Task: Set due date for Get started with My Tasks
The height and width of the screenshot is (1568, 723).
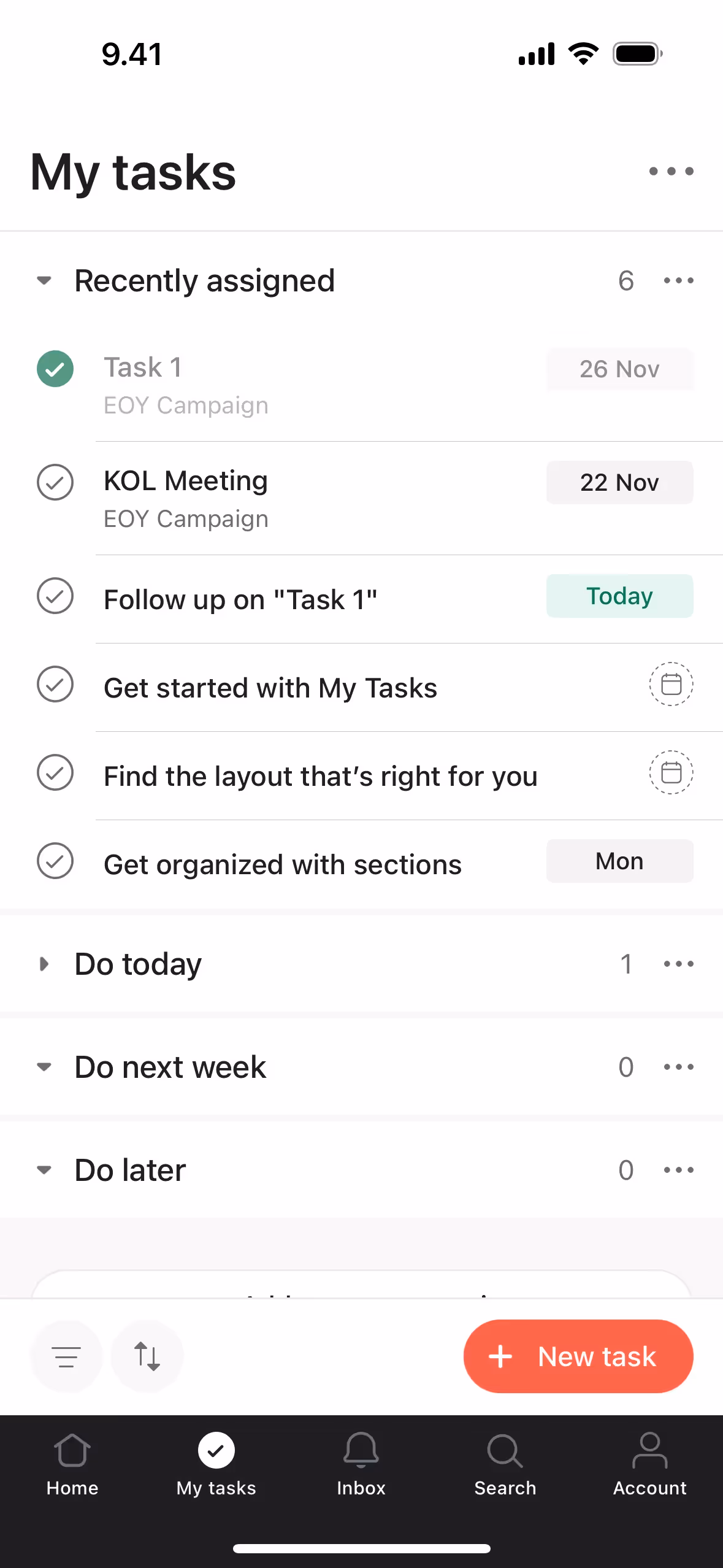Action: click(671, 684)
